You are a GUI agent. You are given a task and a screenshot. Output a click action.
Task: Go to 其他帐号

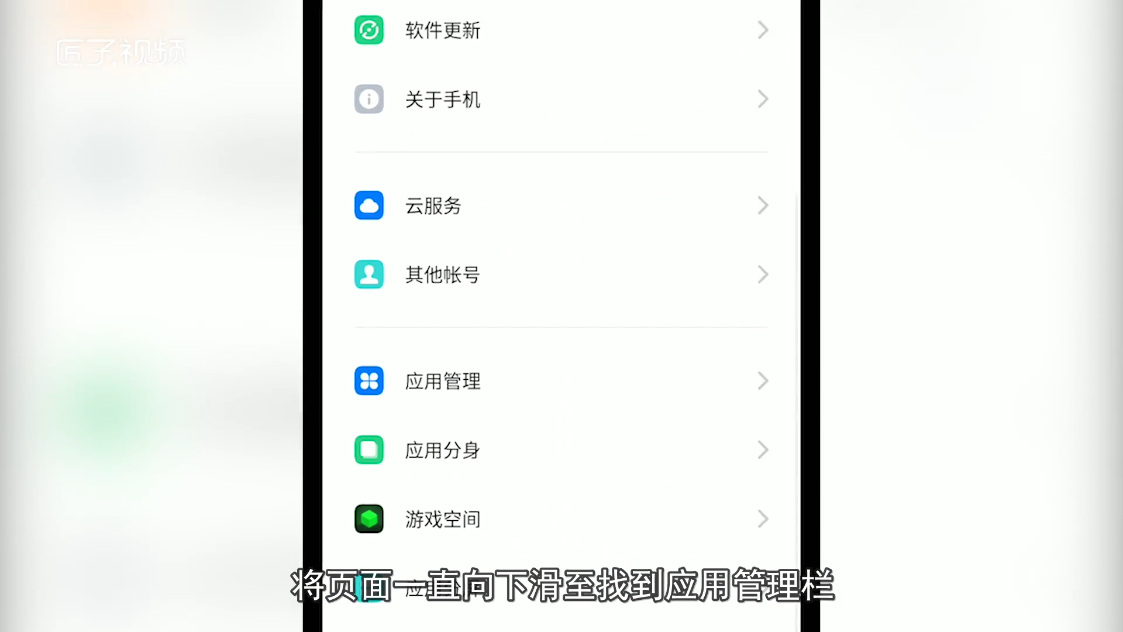point(443,275)
